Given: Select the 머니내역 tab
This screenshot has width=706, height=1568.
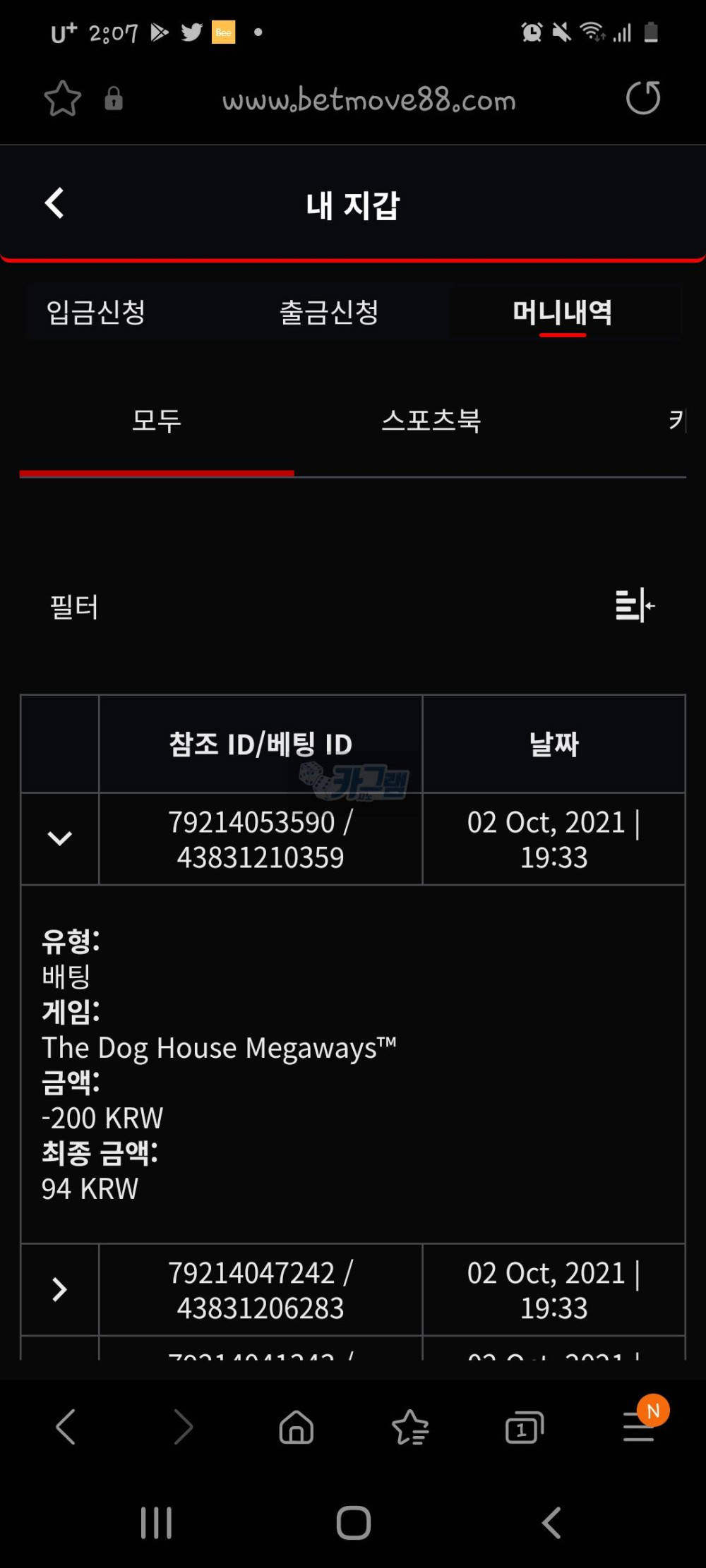Looking at the screenshot, I should (x=562, y=312).
